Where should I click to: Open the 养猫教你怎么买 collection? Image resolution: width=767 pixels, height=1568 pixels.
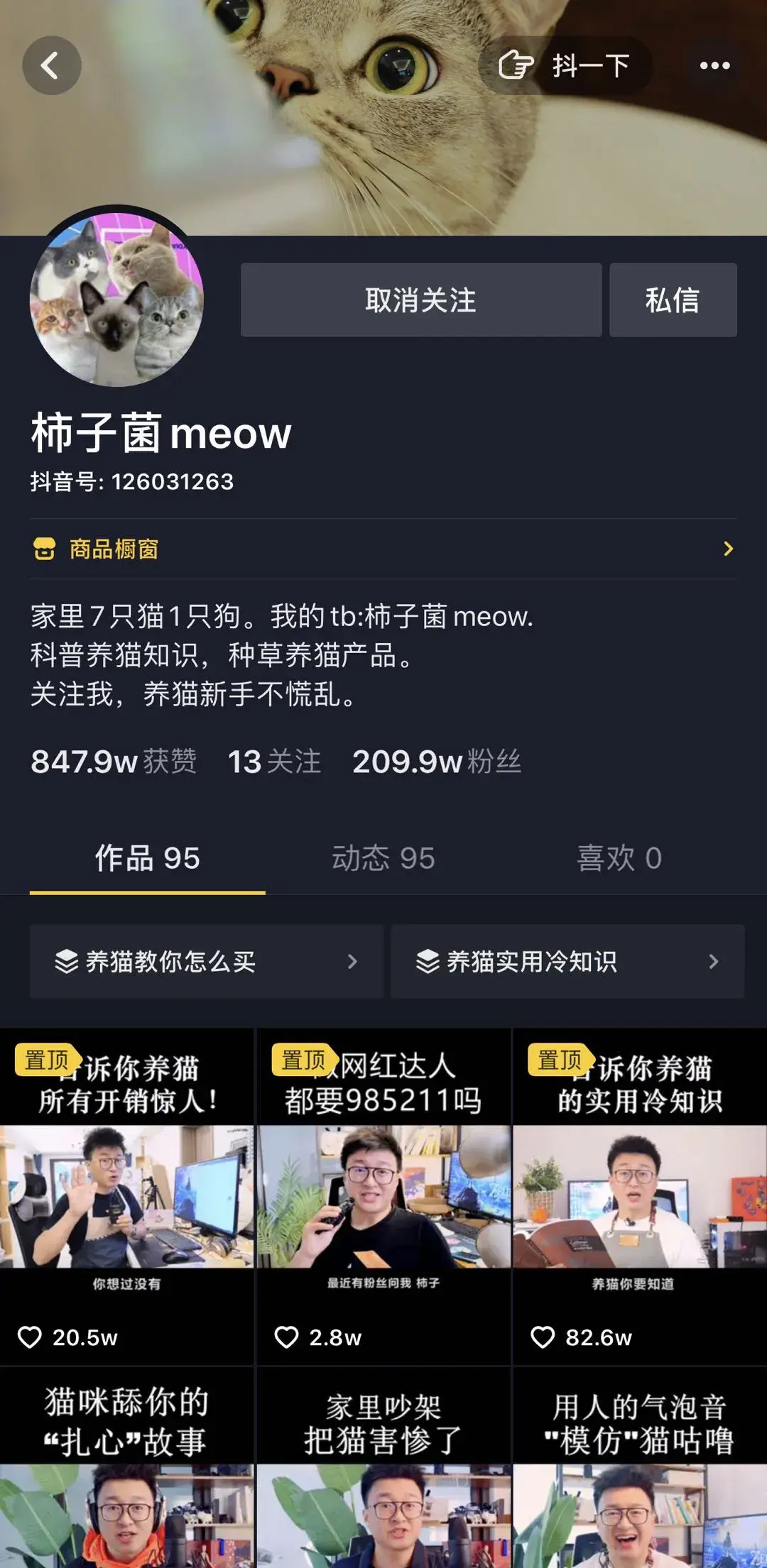click(206, 962)
